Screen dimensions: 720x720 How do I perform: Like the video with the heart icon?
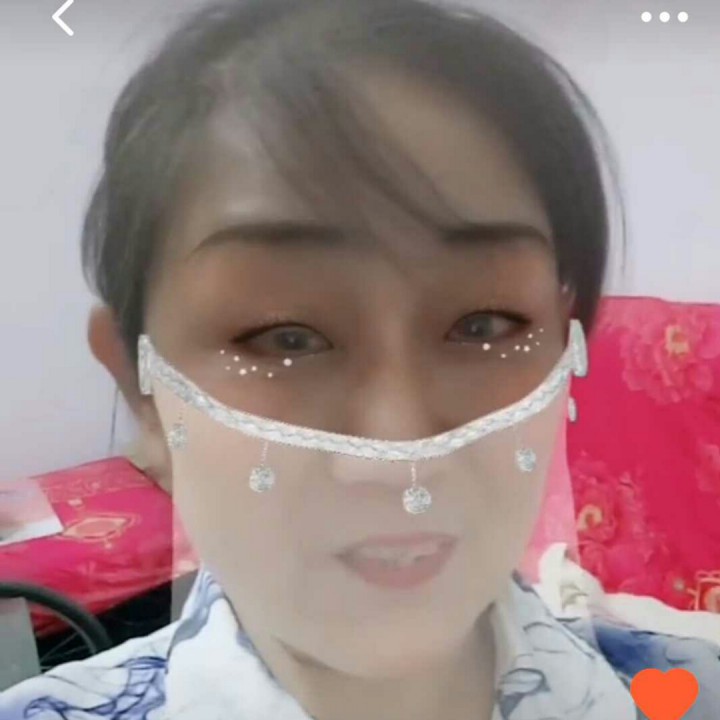pyautogui.click(x=664, y=694)
